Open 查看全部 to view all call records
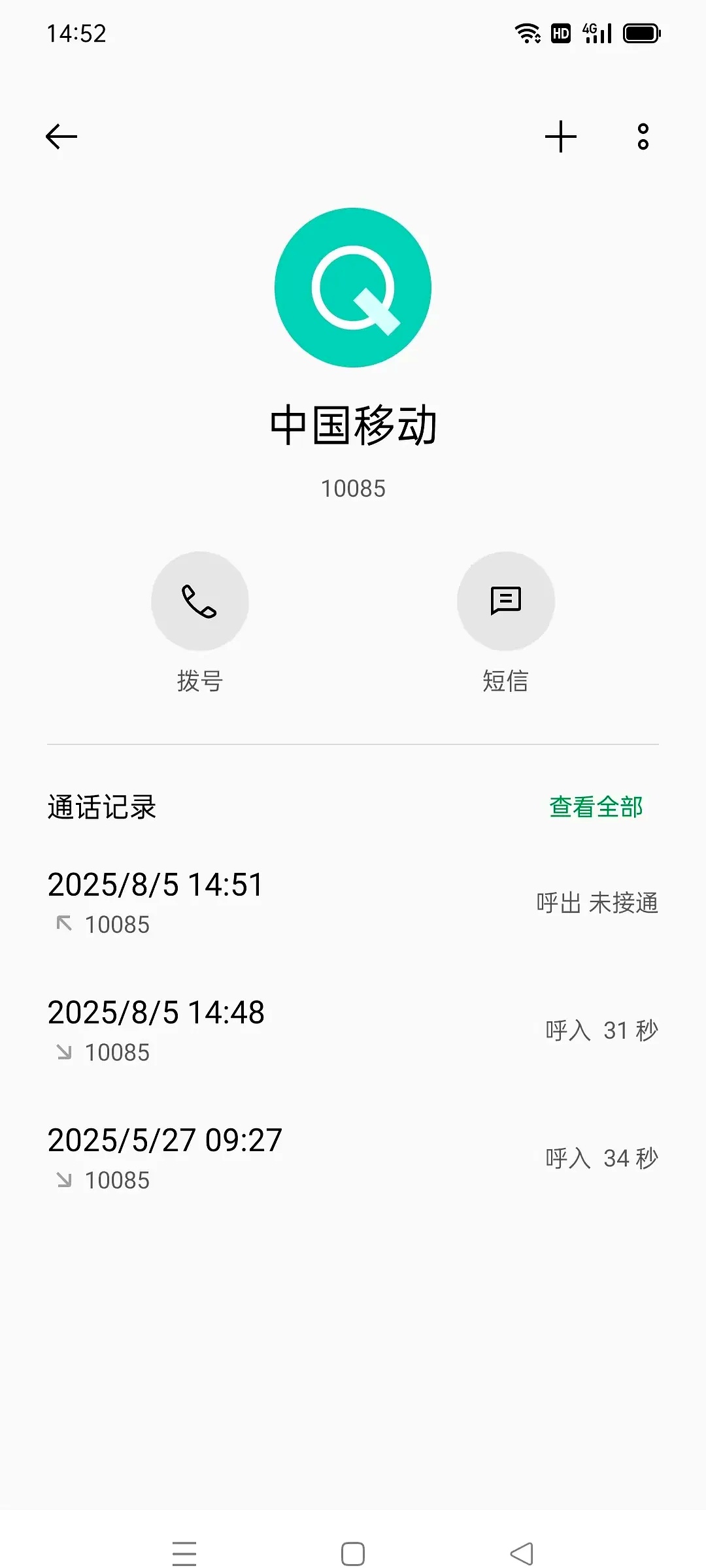The image size is (706, 1568). [x=596, y=806]
